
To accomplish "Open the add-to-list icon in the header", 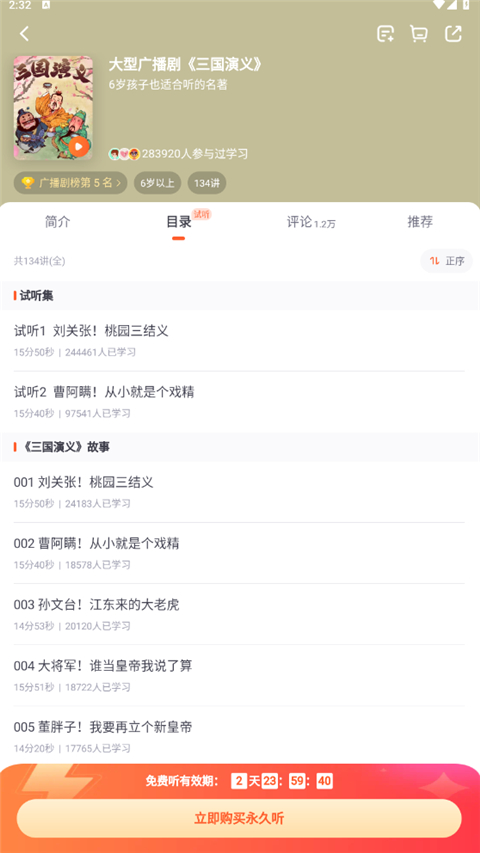I will [x=385, y=34].
